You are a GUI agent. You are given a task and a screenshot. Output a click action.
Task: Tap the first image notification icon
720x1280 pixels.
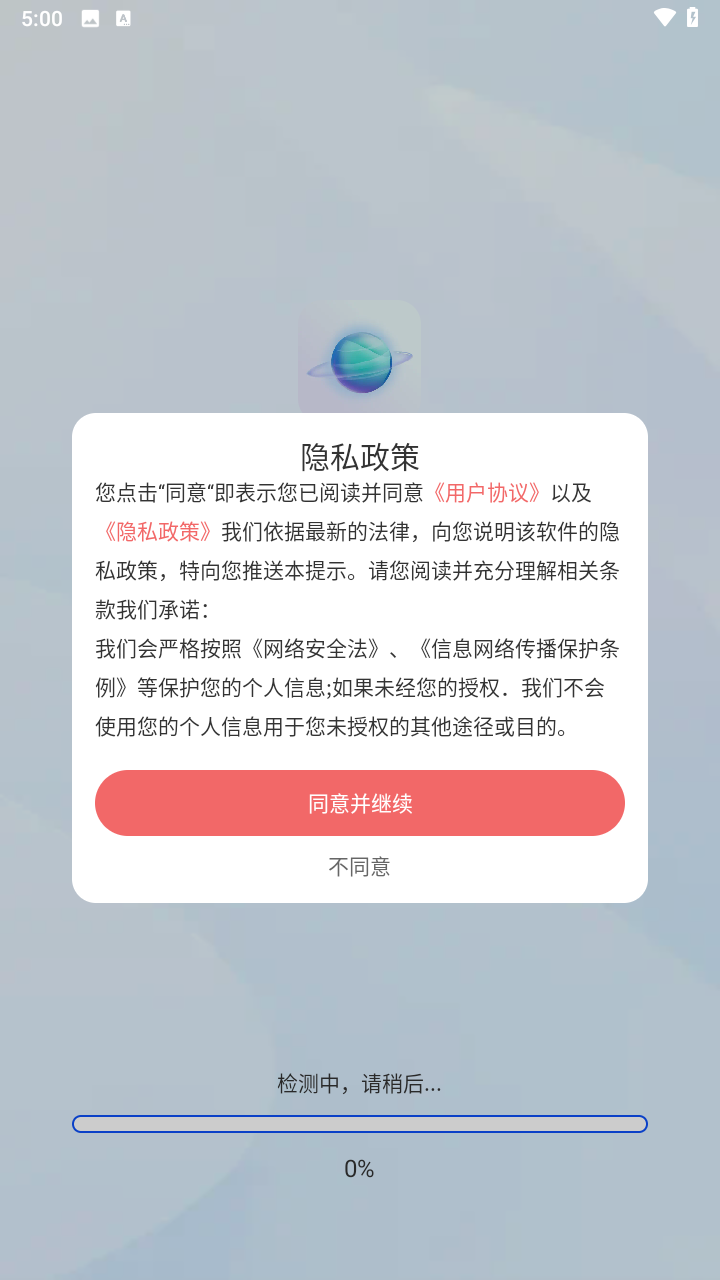pos(88,17)
